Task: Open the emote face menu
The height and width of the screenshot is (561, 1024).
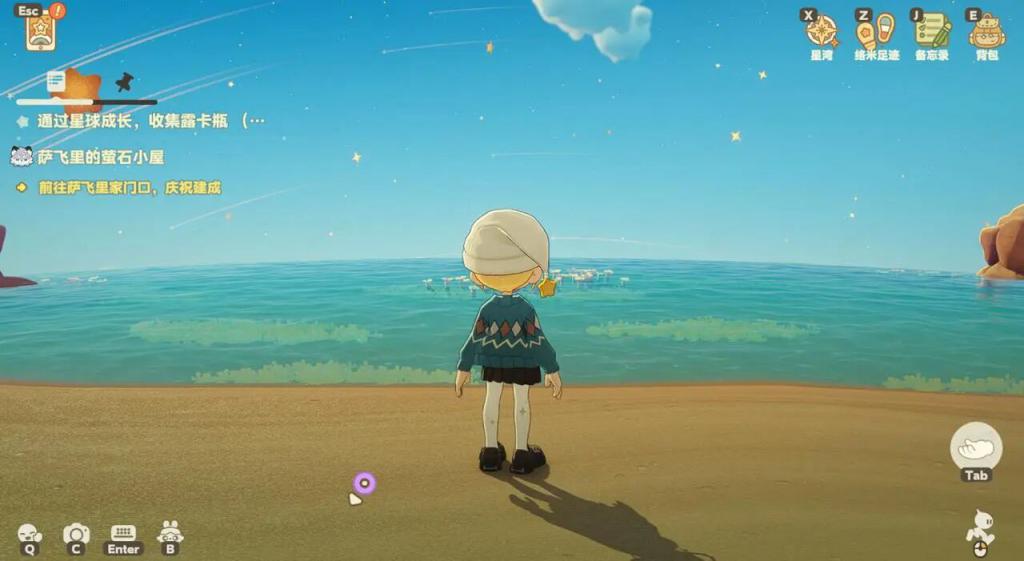Action: point(29,534)
